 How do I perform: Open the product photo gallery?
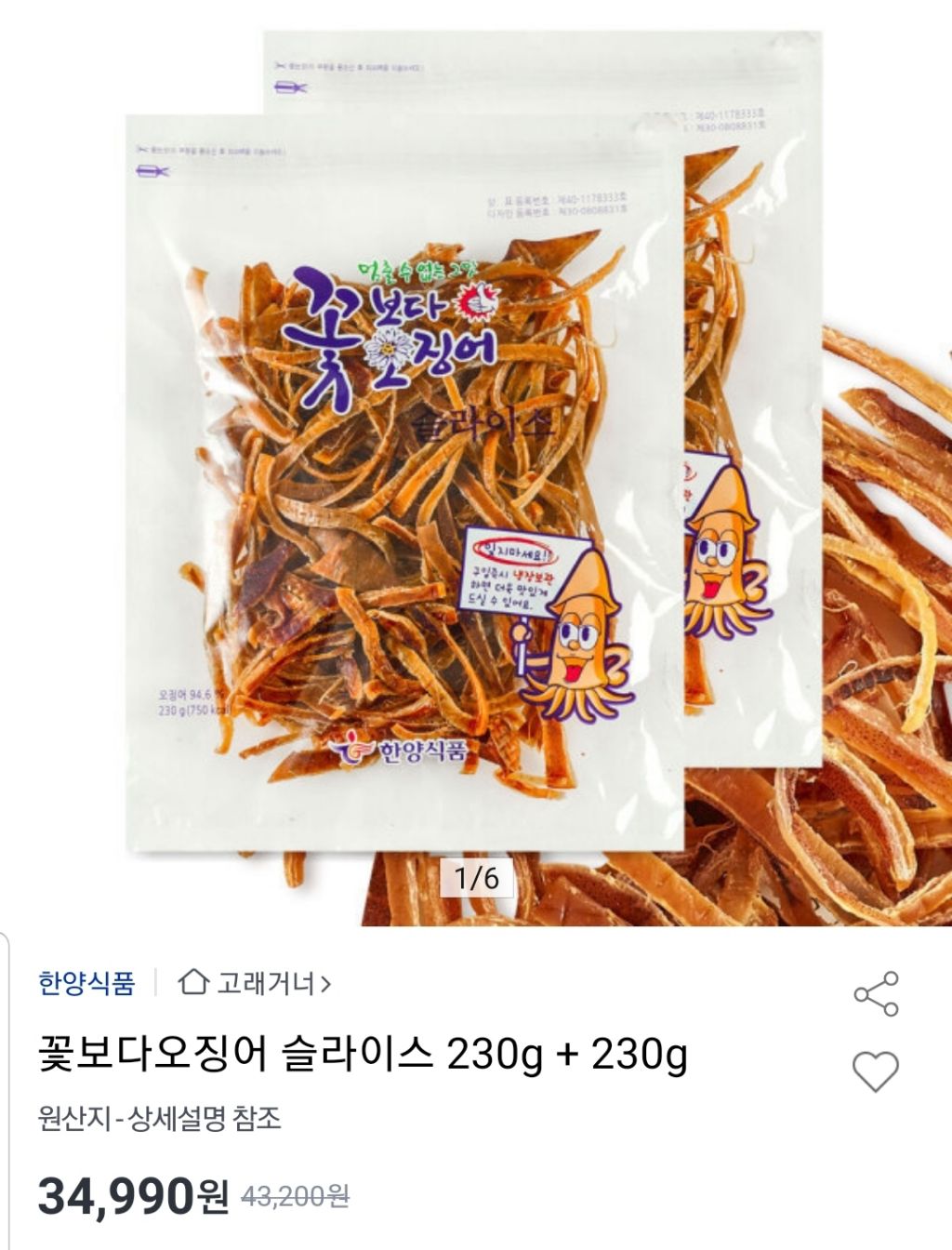(476, 465)
